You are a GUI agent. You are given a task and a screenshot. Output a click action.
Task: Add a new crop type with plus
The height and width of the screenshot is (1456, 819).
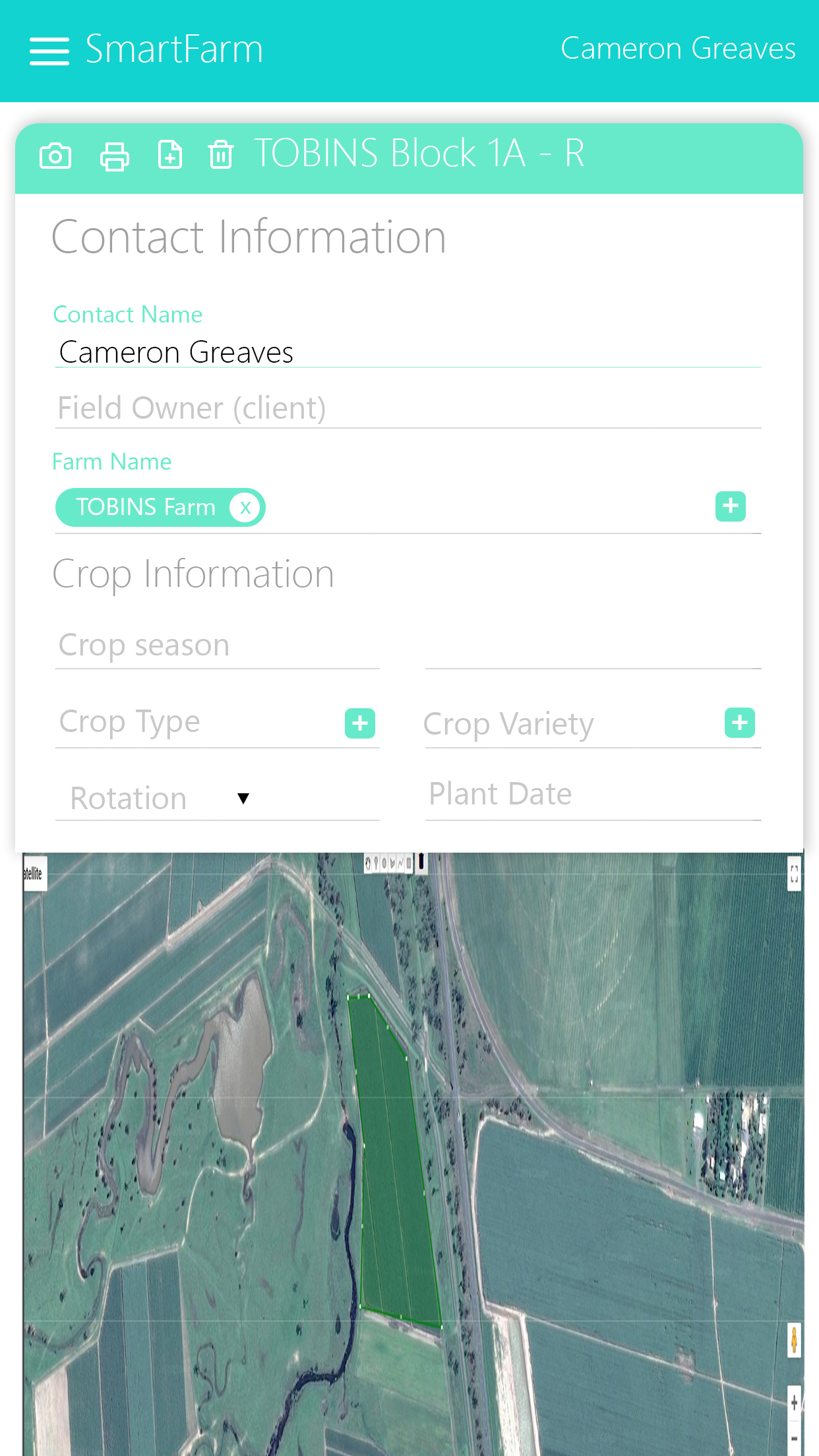pyautogui.click(x=360, y=723)
